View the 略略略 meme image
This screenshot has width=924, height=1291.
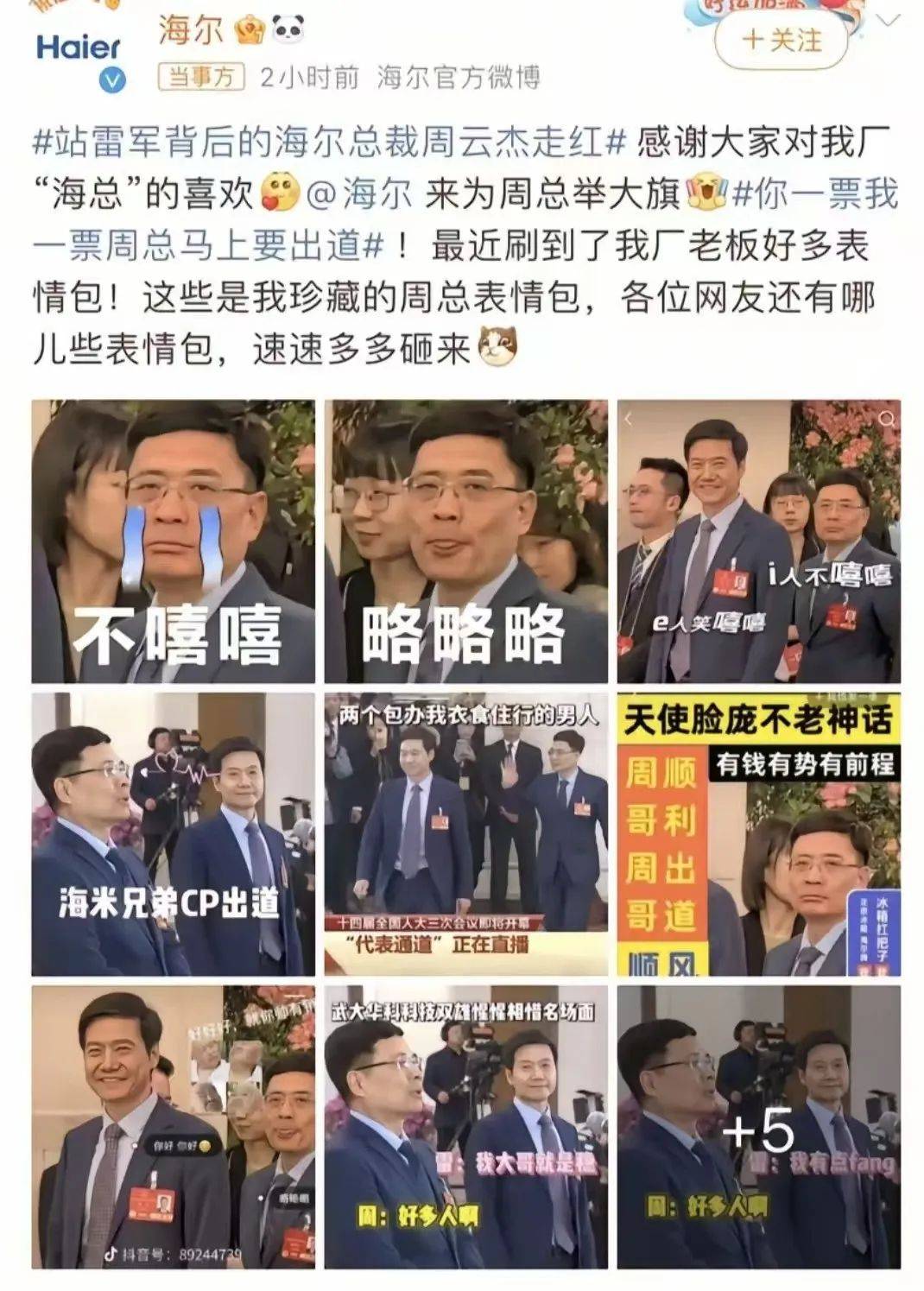[465, 541]
